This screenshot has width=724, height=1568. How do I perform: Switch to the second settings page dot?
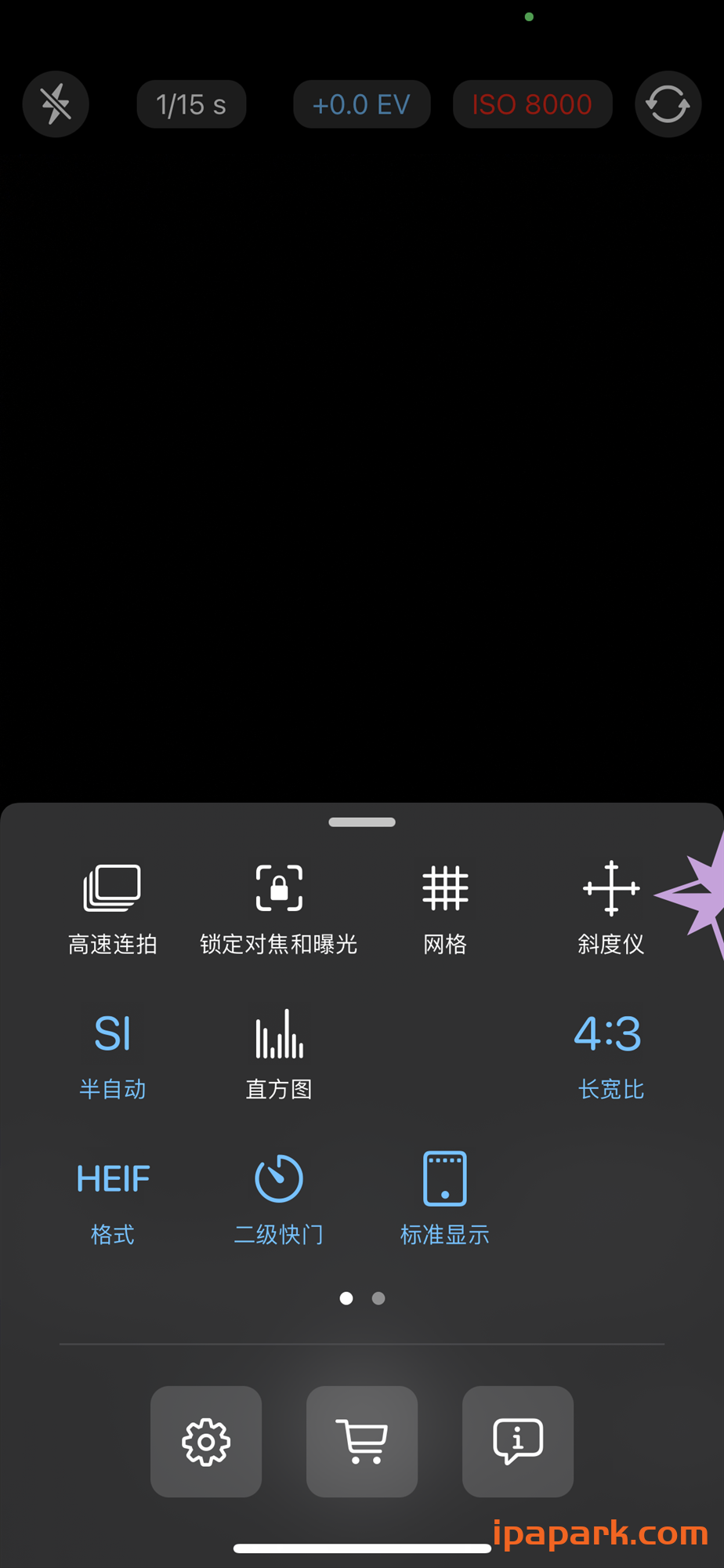(x=378, y=1298)
